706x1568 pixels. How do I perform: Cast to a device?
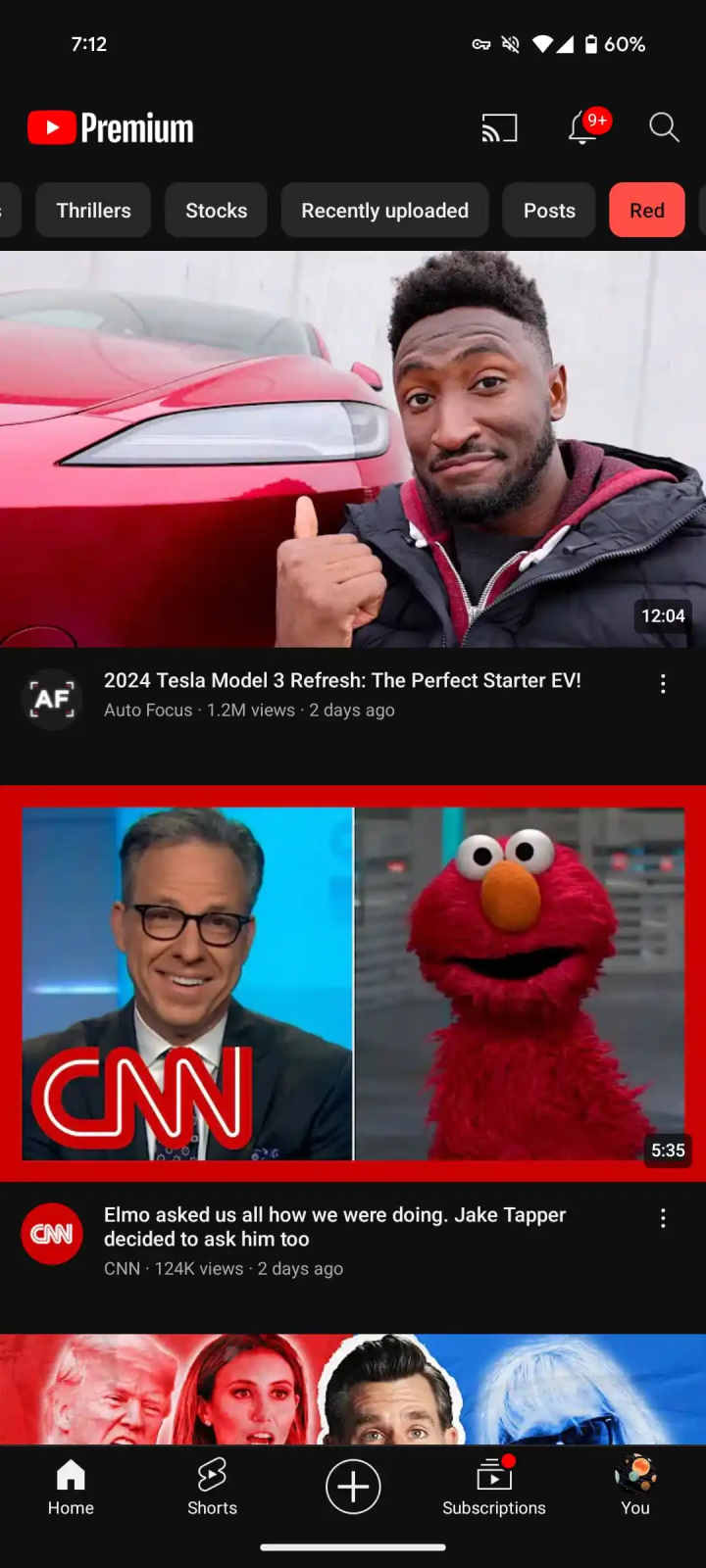tap(499, 127)
